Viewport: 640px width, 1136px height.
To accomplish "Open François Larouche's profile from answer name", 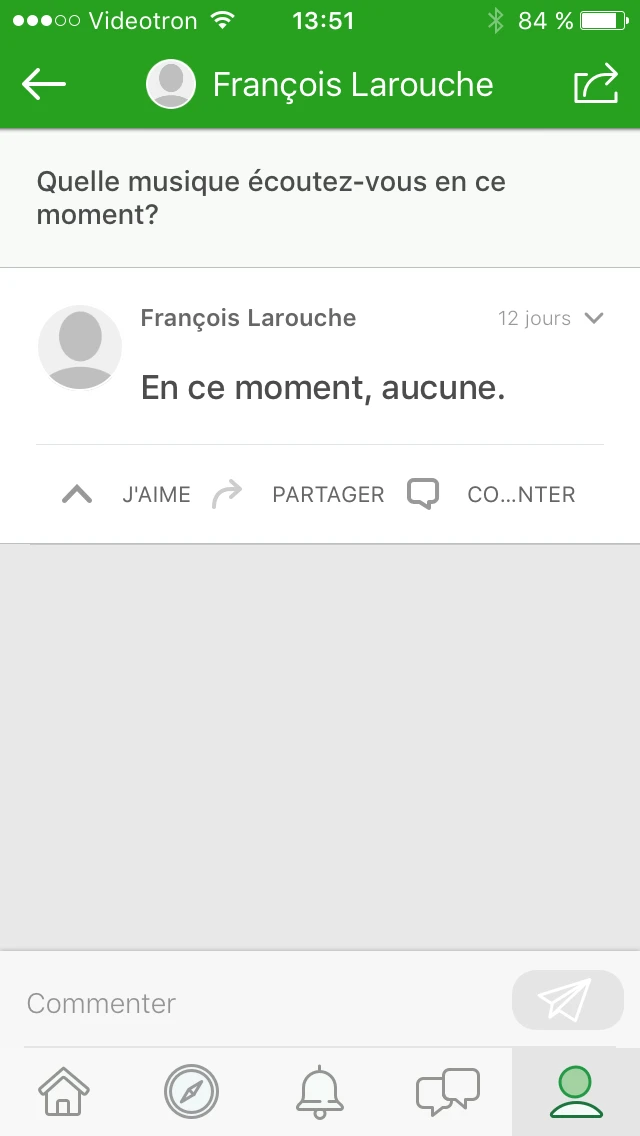I will 248,318.
